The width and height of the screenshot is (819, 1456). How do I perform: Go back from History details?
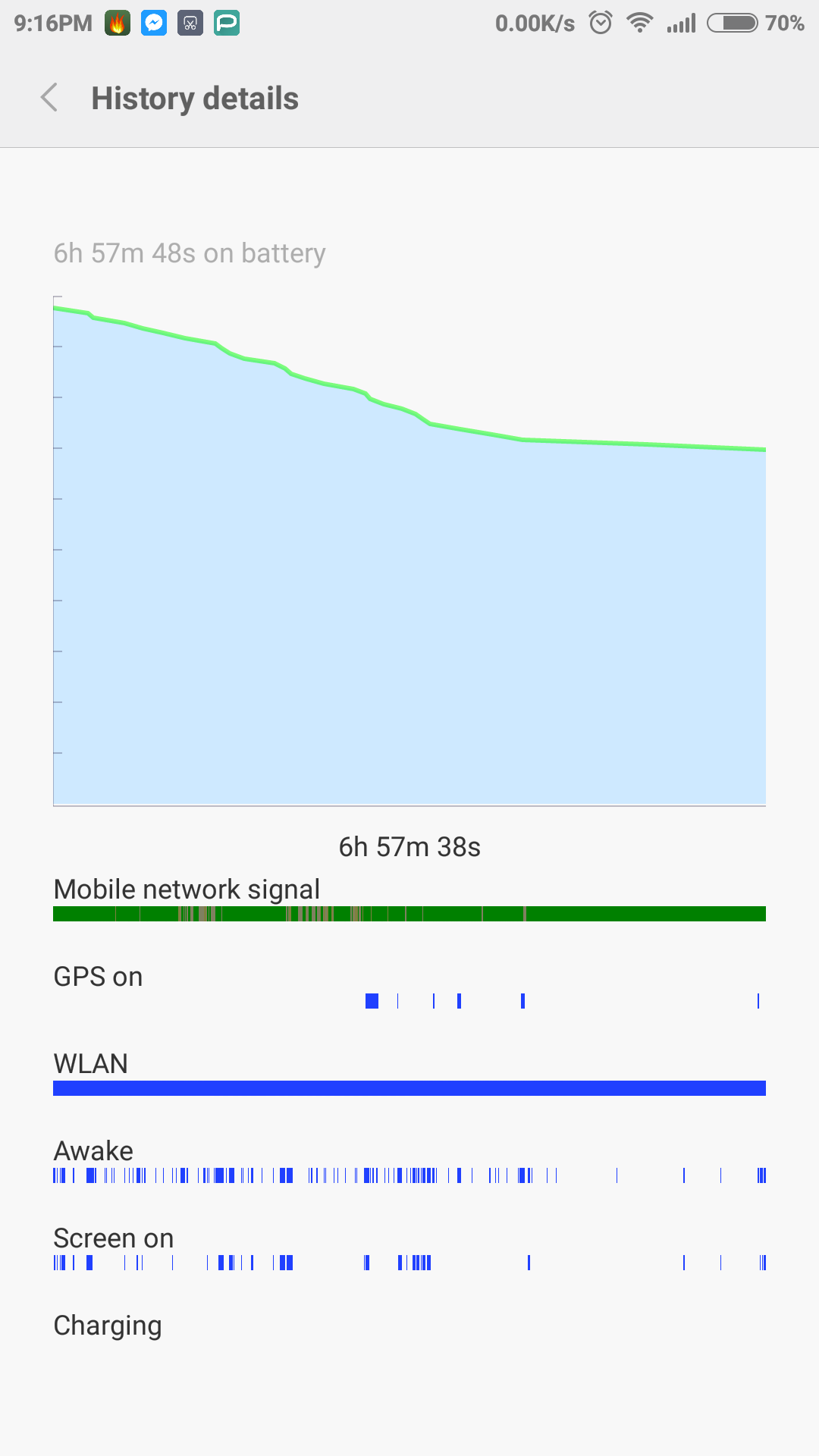pos(49,98)
